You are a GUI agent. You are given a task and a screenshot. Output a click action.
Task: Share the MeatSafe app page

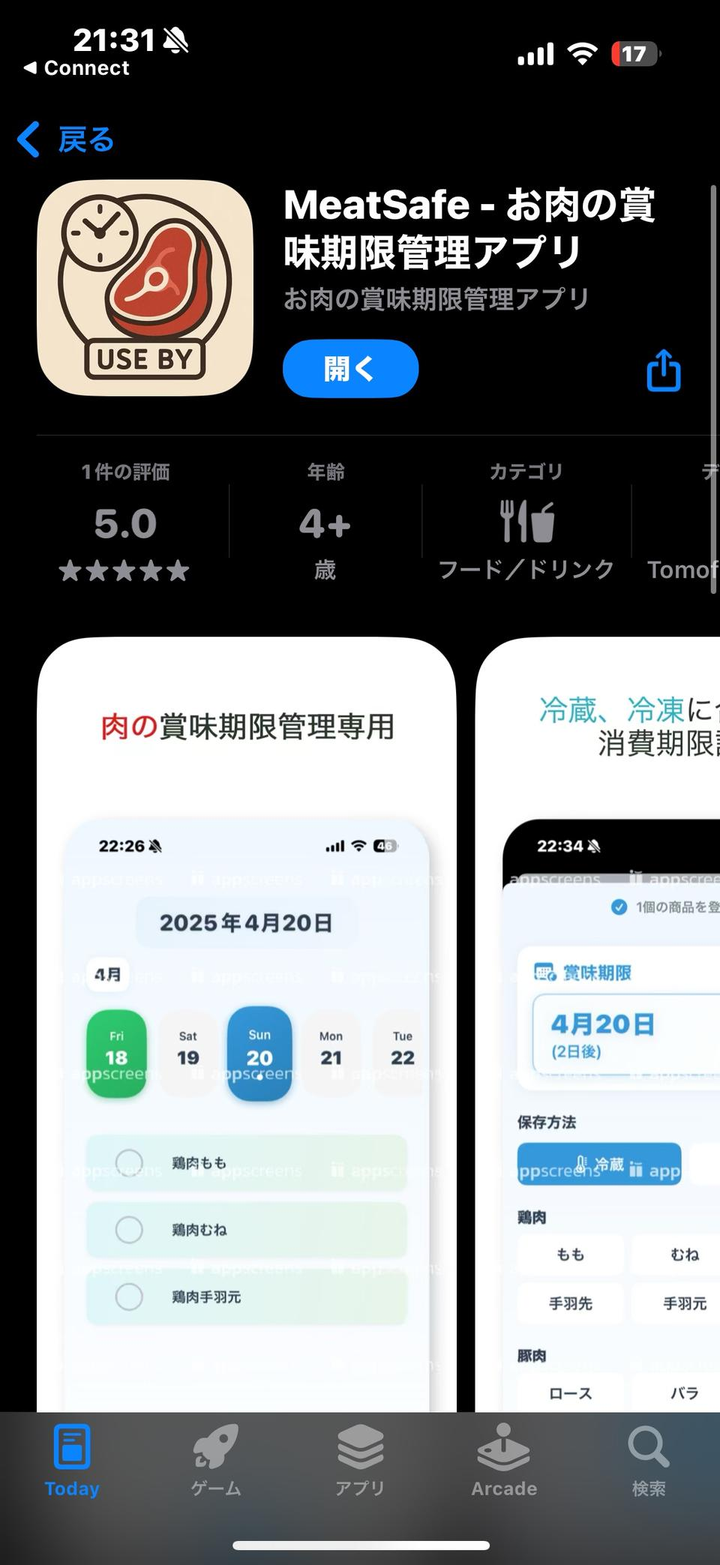tap(664, 371)
